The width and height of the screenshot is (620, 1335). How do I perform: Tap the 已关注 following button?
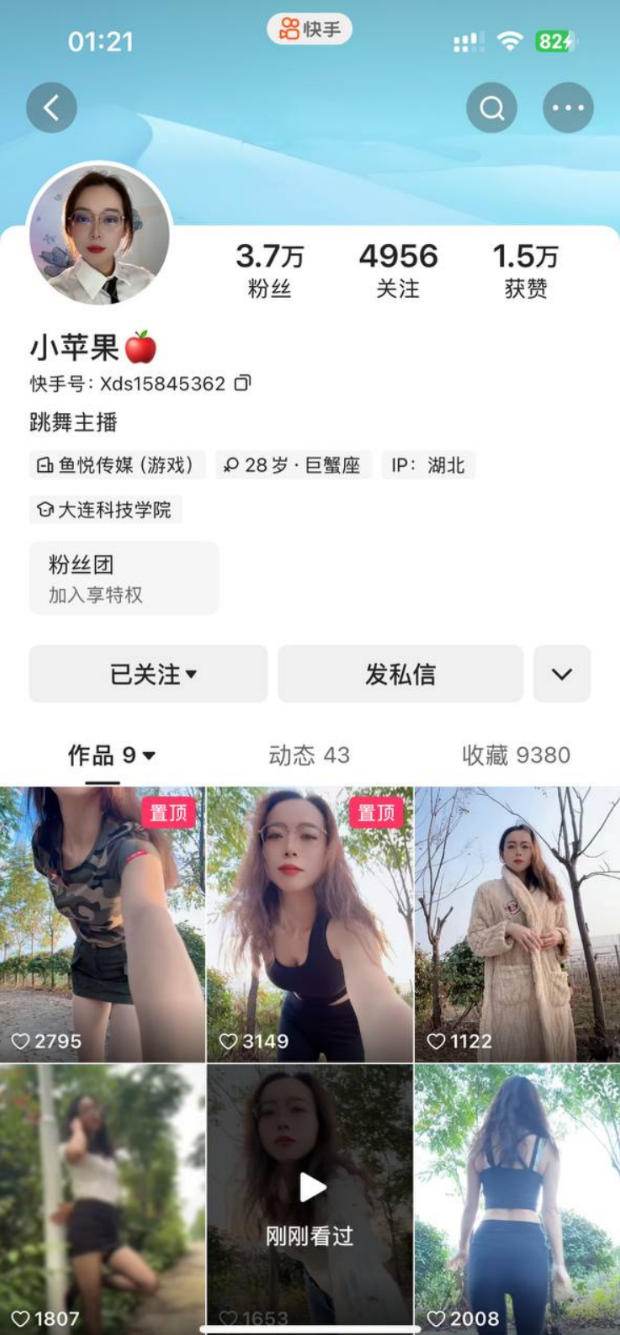tap(148, 674)
